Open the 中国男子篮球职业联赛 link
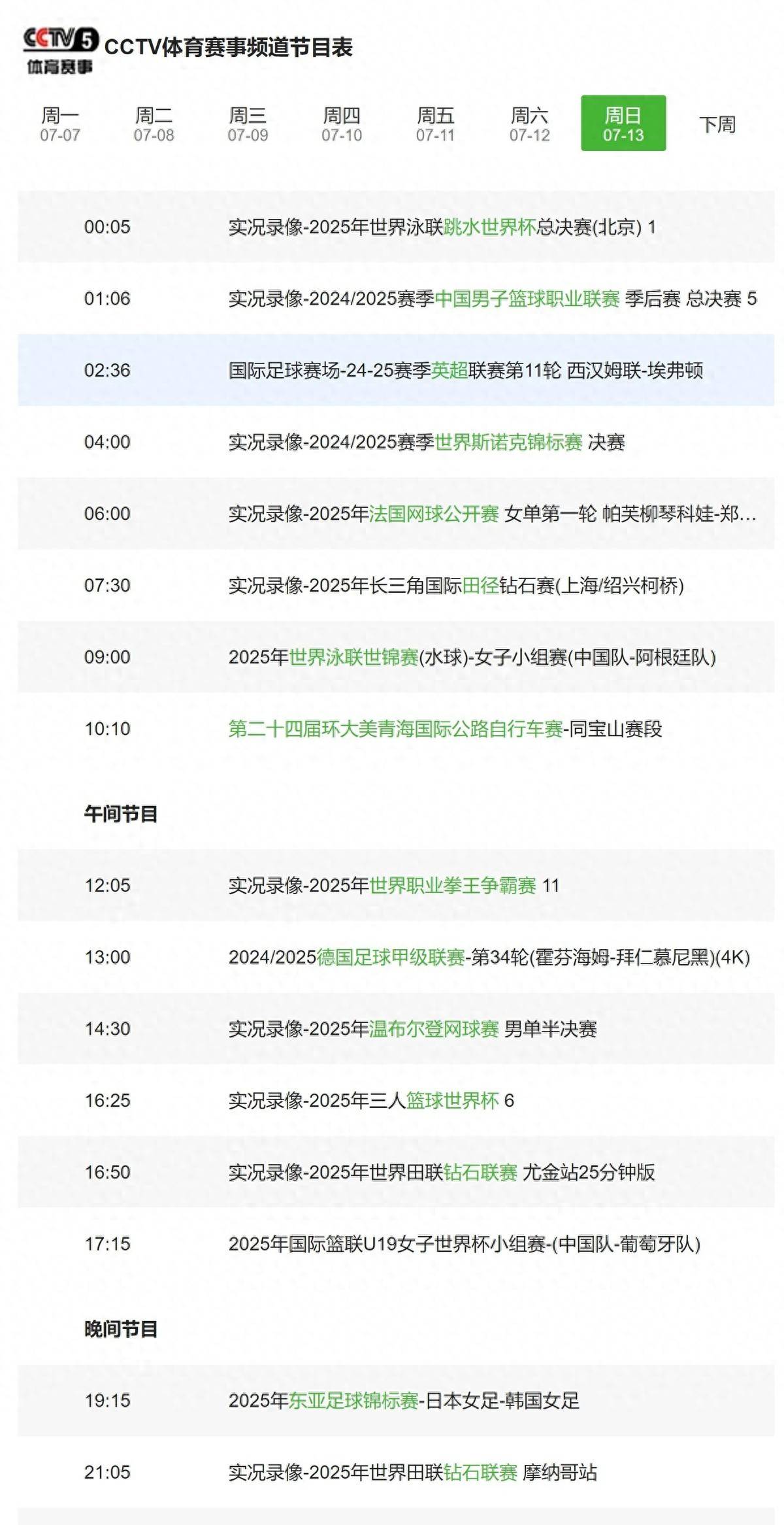Viewport: 784px width, 1525px height. click(527, 299)
